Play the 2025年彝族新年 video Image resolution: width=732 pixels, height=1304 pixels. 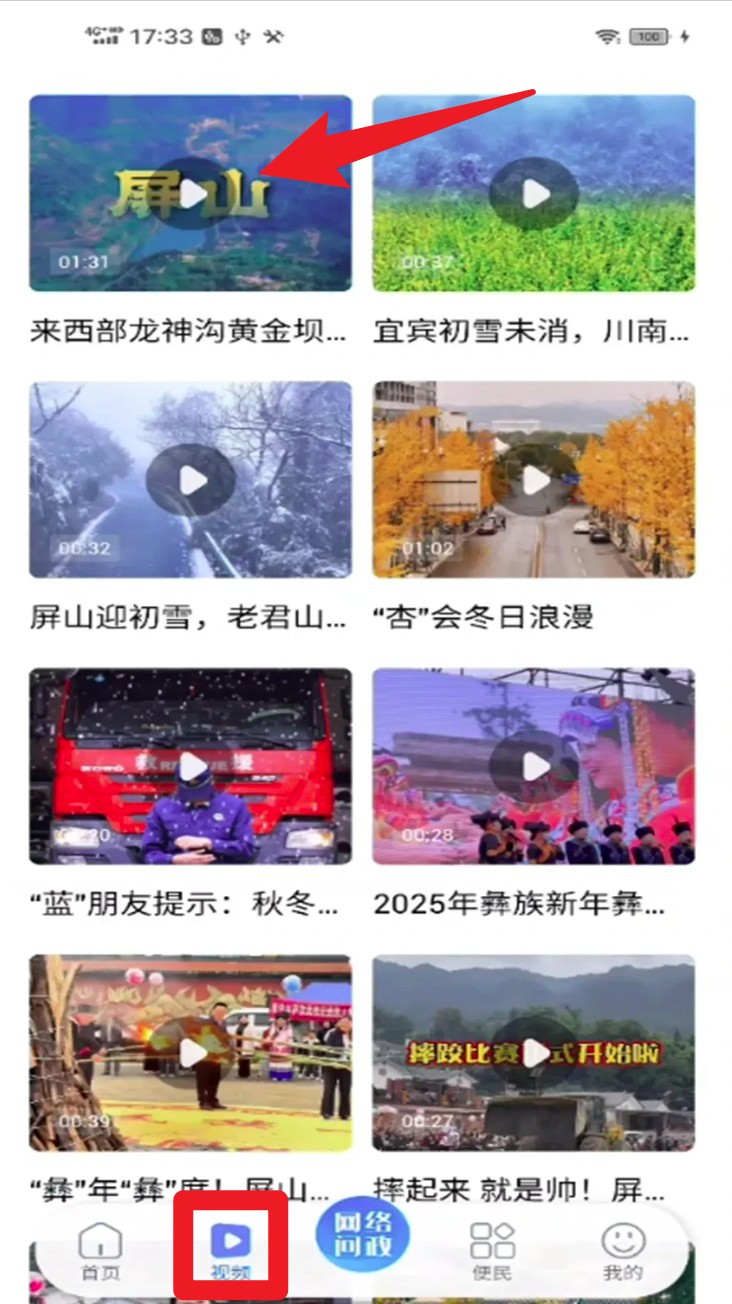pos(534,767)
